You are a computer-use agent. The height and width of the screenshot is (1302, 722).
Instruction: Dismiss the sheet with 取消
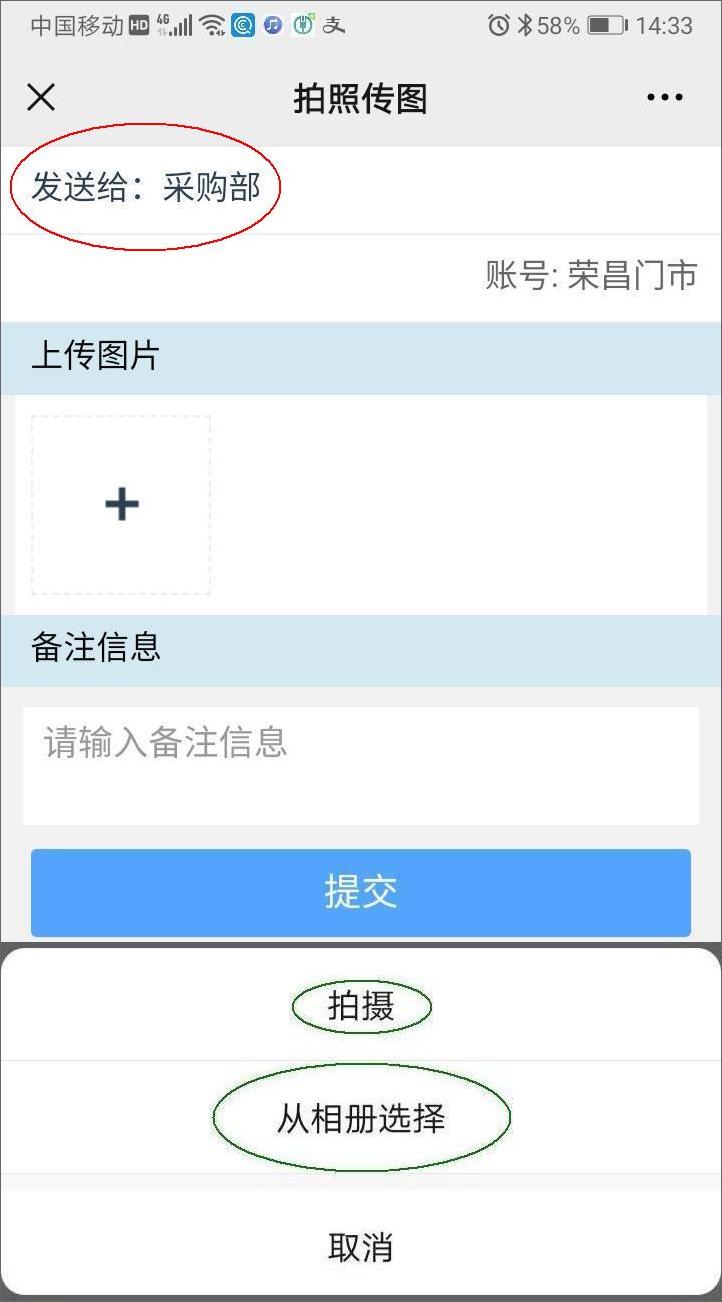point(361,1247)
